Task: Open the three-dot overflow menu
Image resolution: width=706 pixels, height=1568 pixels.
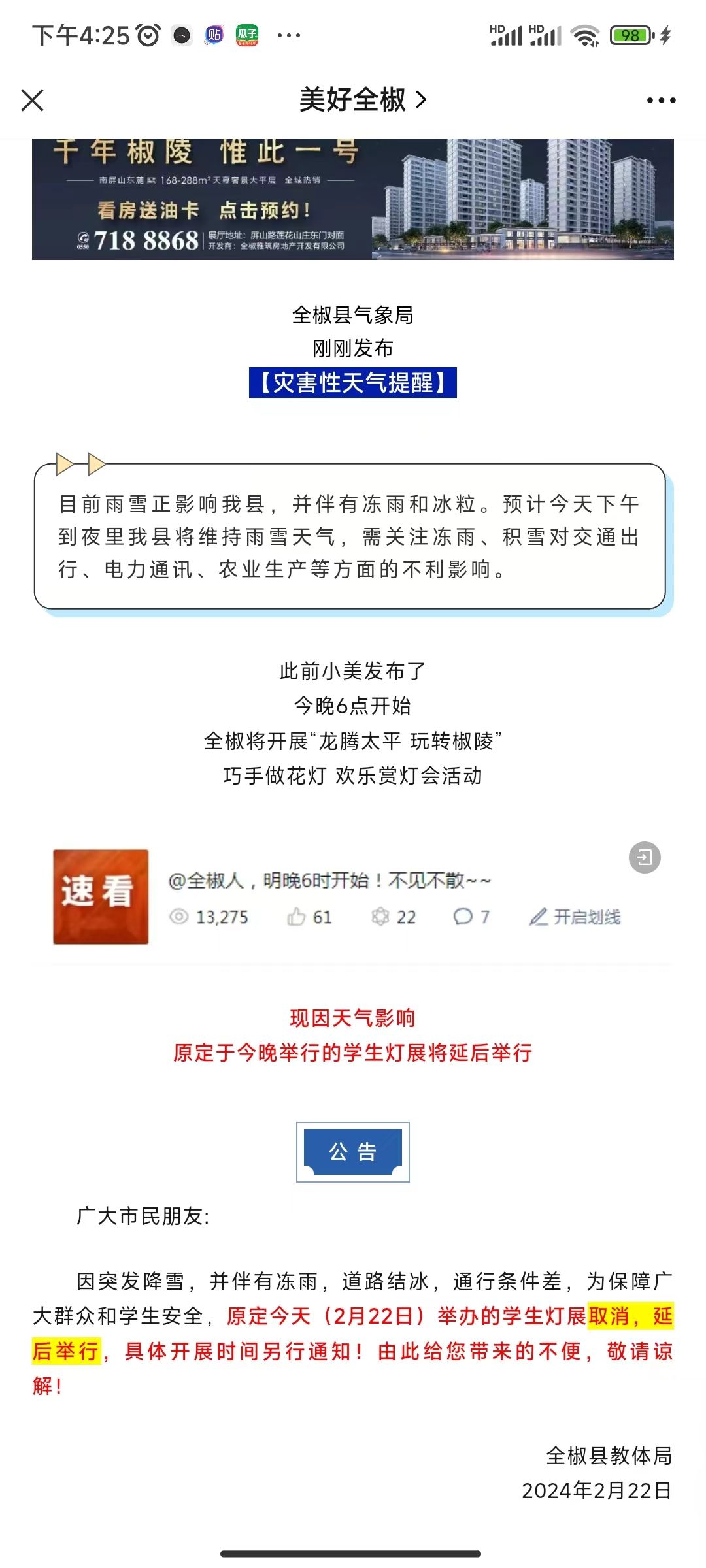Action: coord(661,101)
